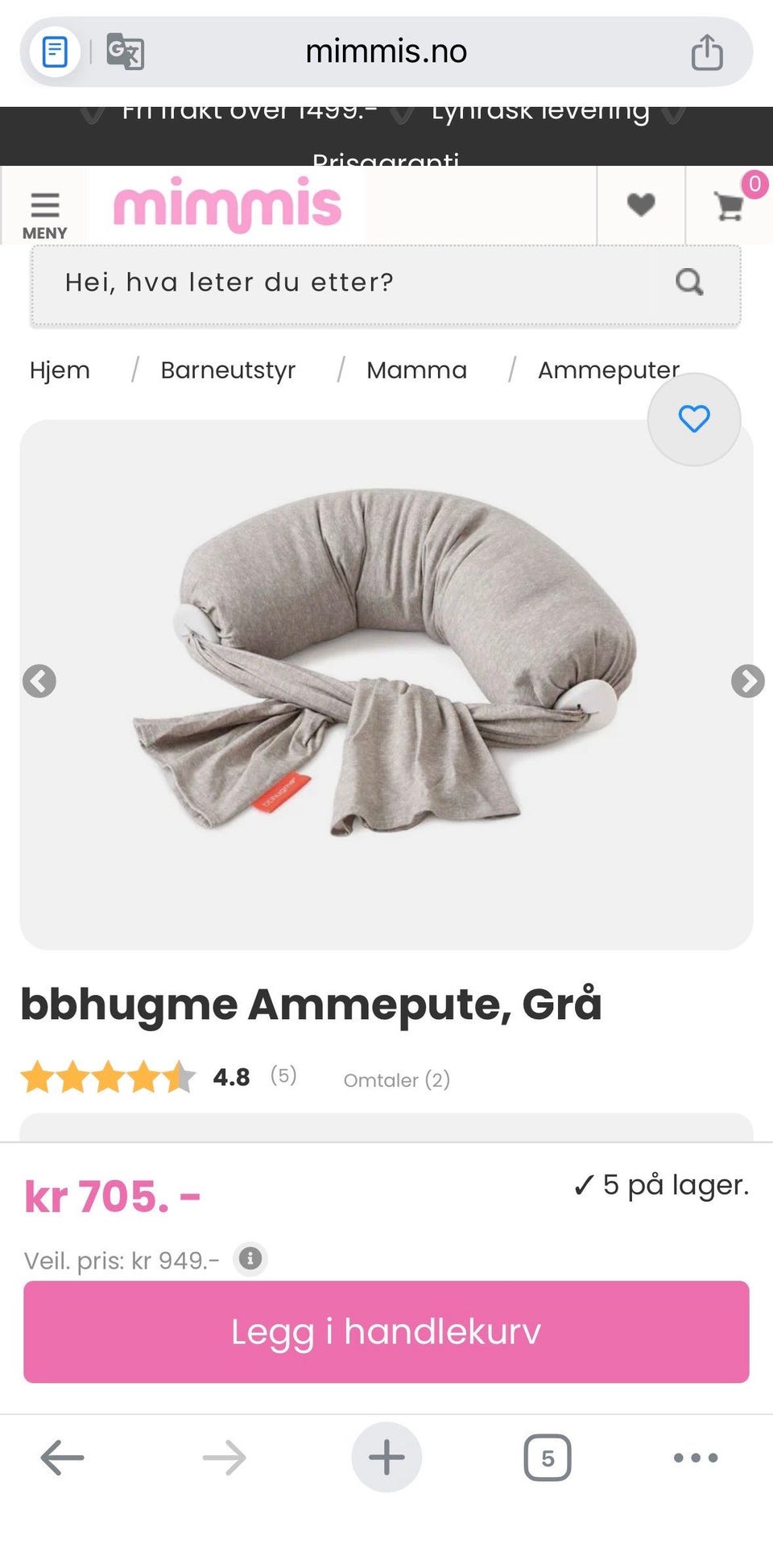Favorite the product with the heart toggle
The height and width of the screenshot is (1568, 773).
[693, 418]
